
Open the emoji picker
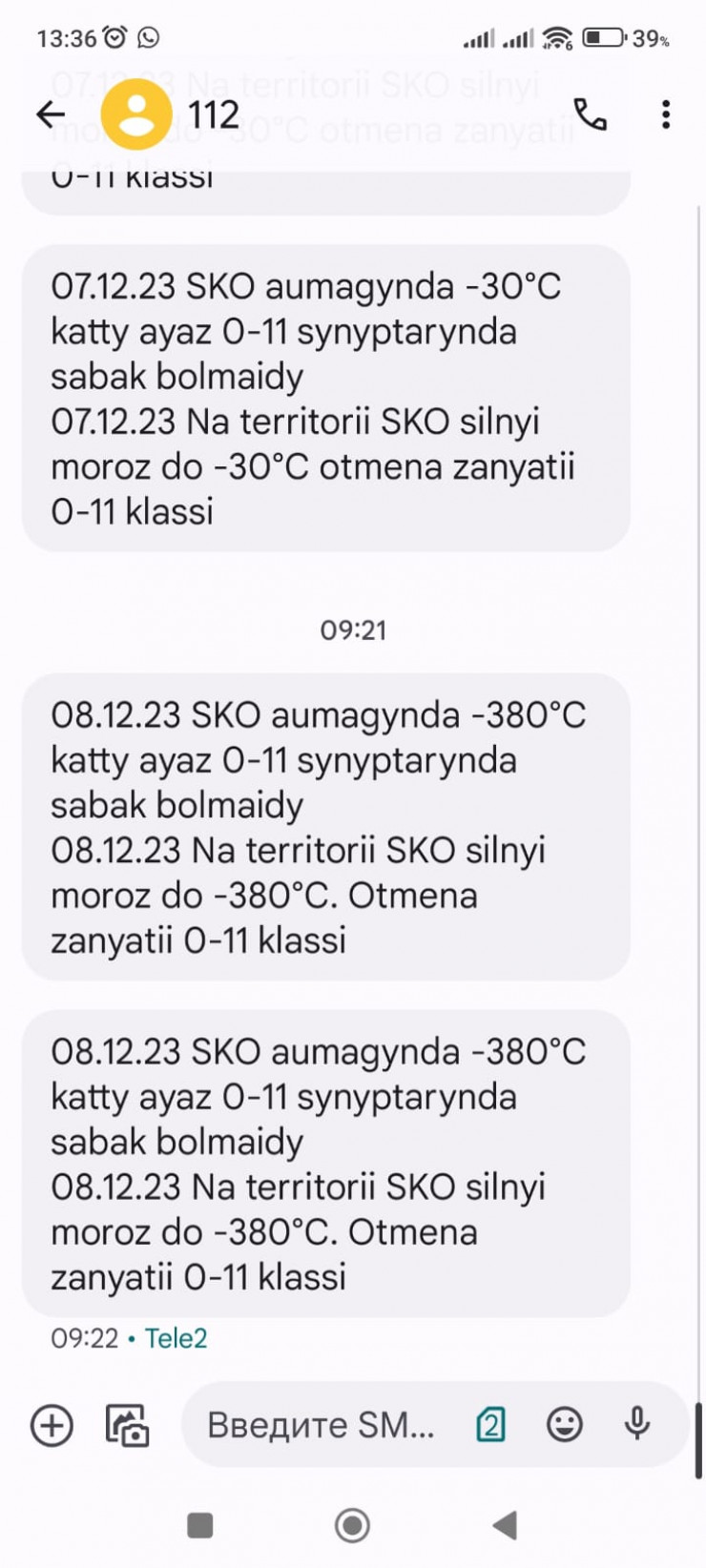click(x=564, y=1425)
